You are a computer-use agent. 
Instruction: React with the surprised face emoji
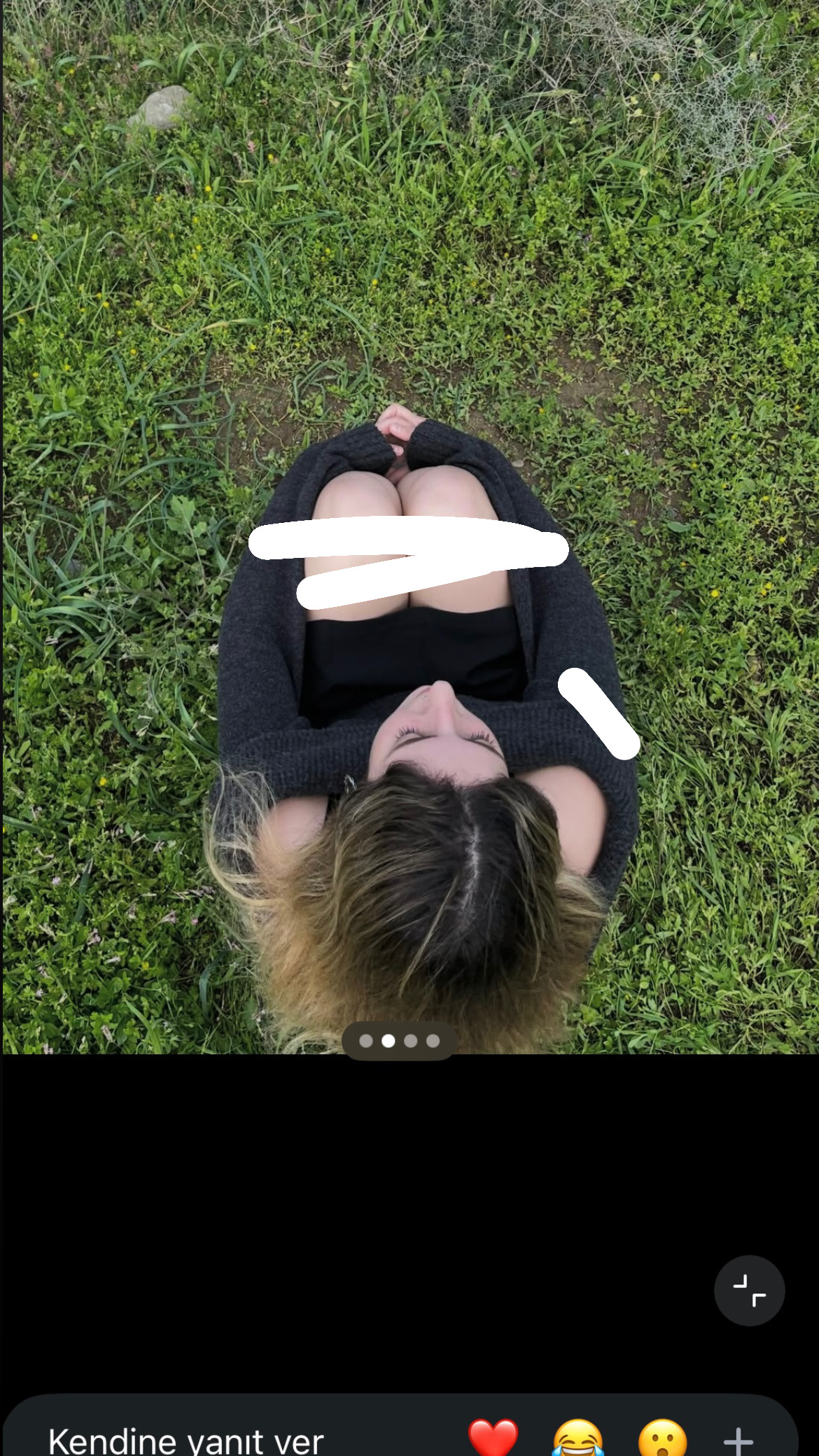point(663,1438)
